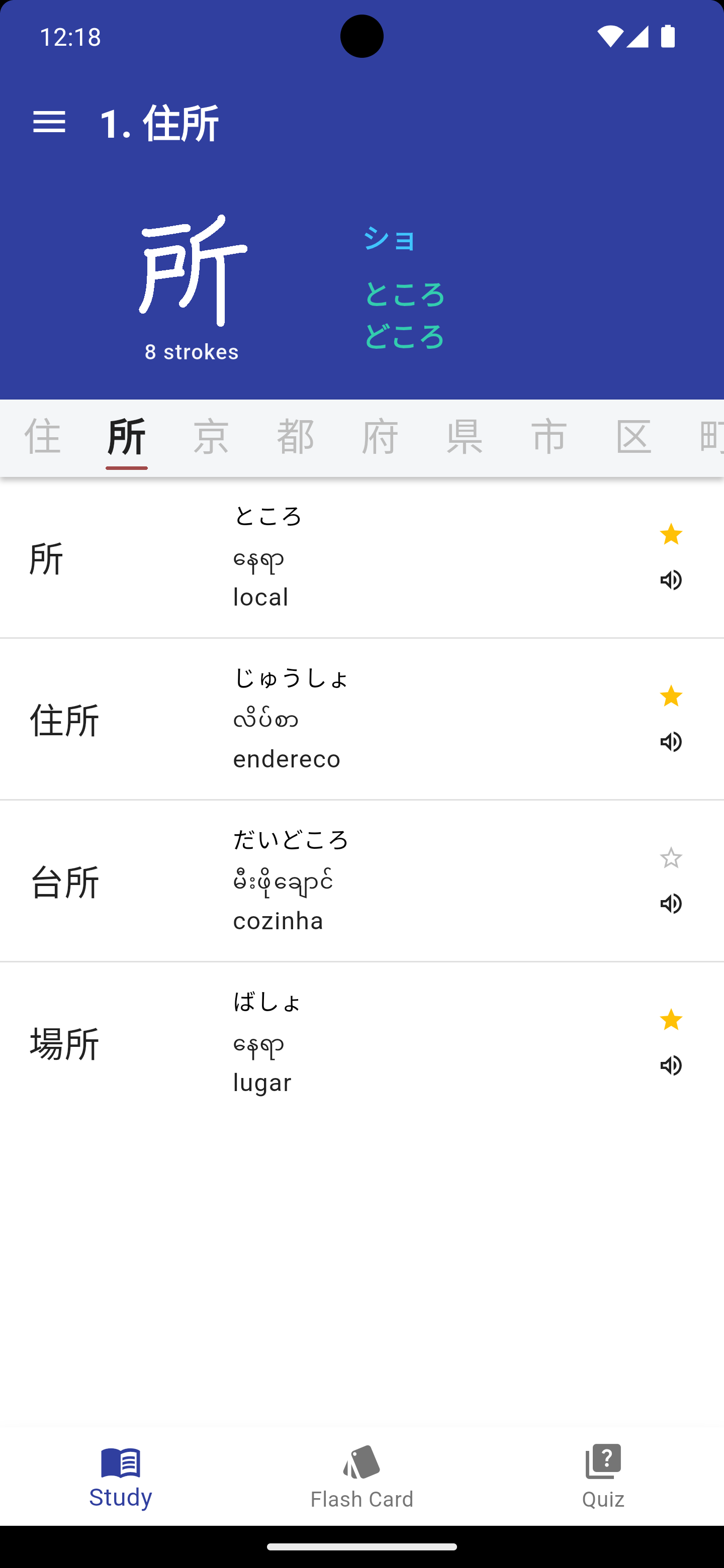The image size is (724, 1568).
Task: Open the 市 kanji page
Action: click(x=549, y=437)
